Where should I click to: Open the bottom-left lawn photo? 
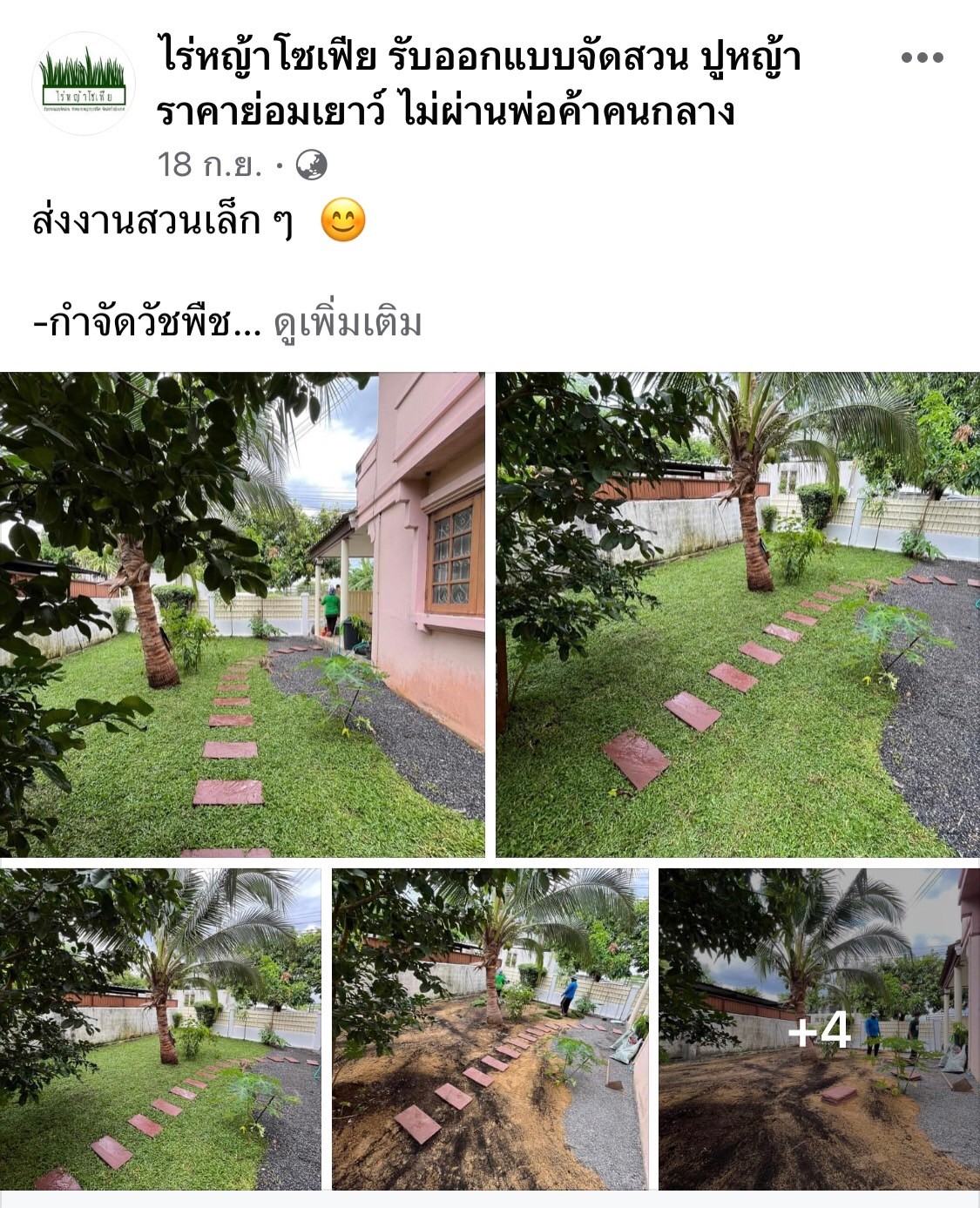(160, 1029)
